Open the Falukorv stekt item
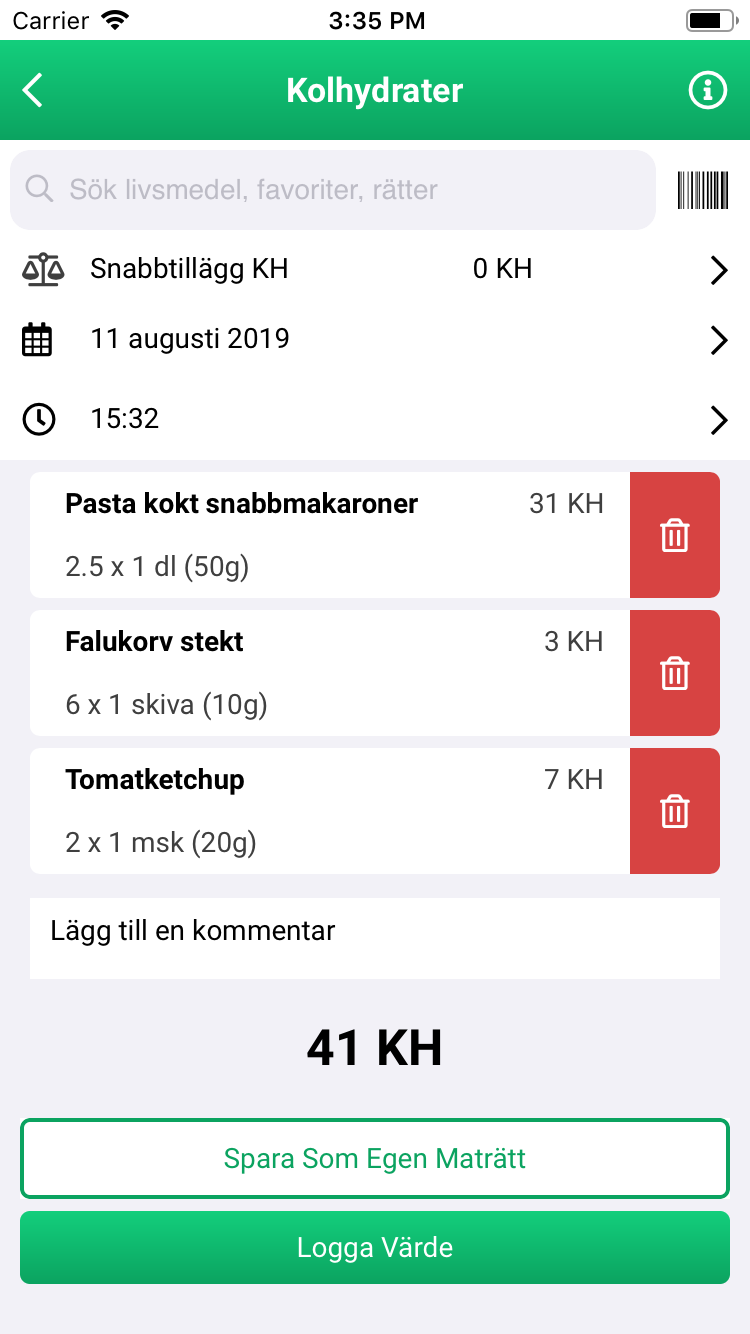 tap(330, 673)
